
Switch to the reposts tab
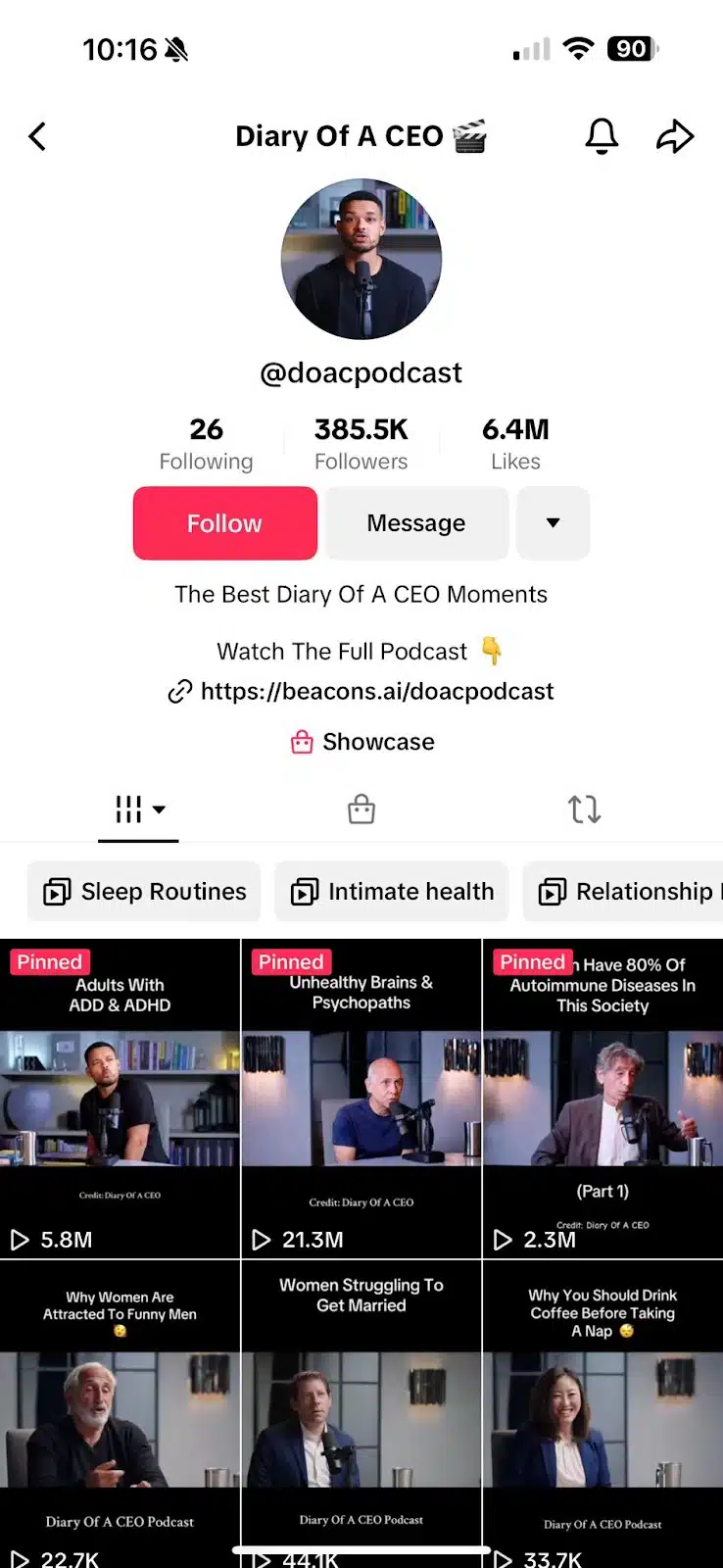584,809
